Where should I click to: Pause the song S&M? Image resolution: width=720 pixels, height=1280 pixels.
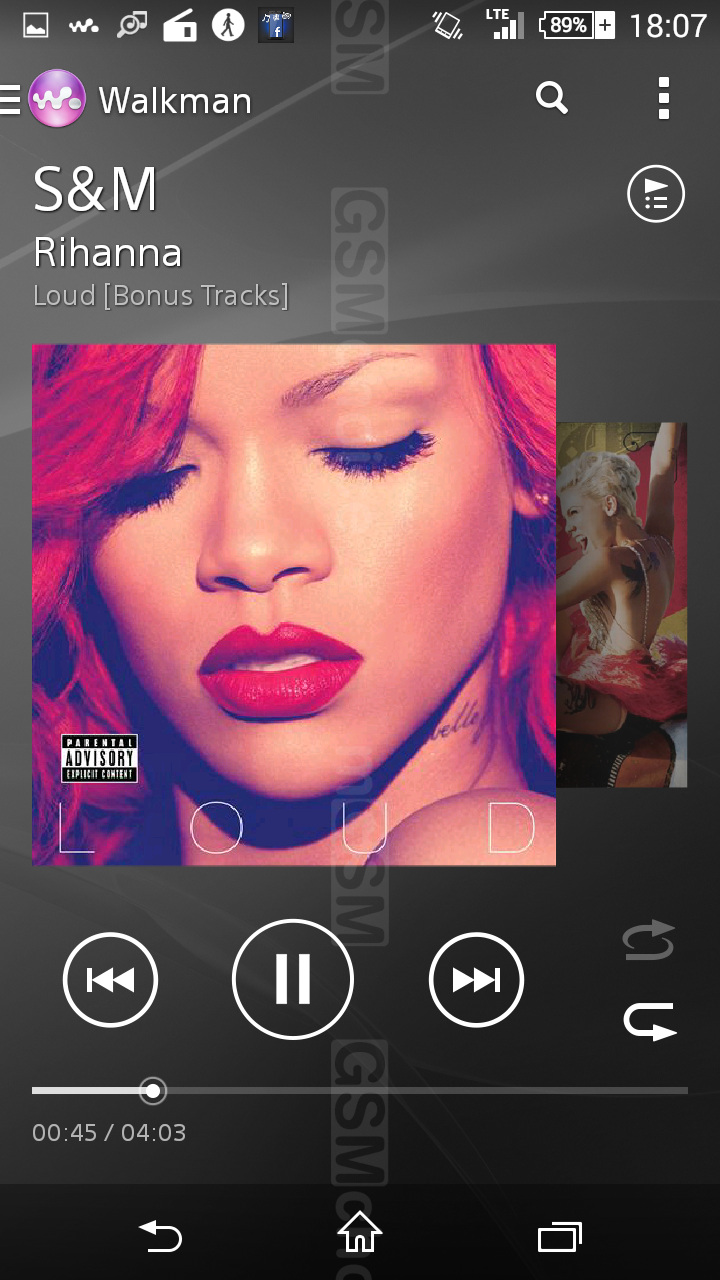(293, 979)
